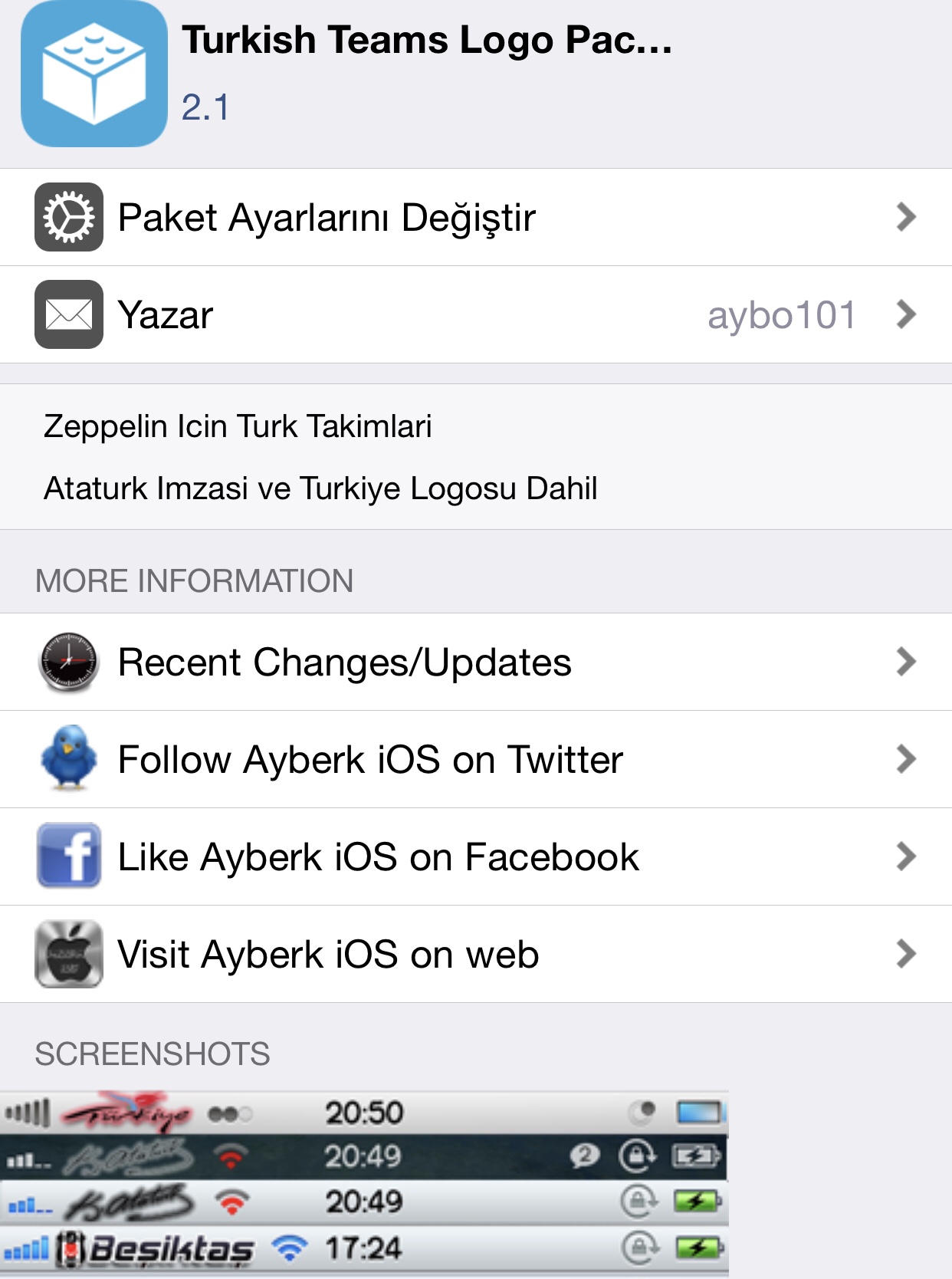
Task: Open Paket Ayarlarını Değiştir settings row
Action: [475, 218]
